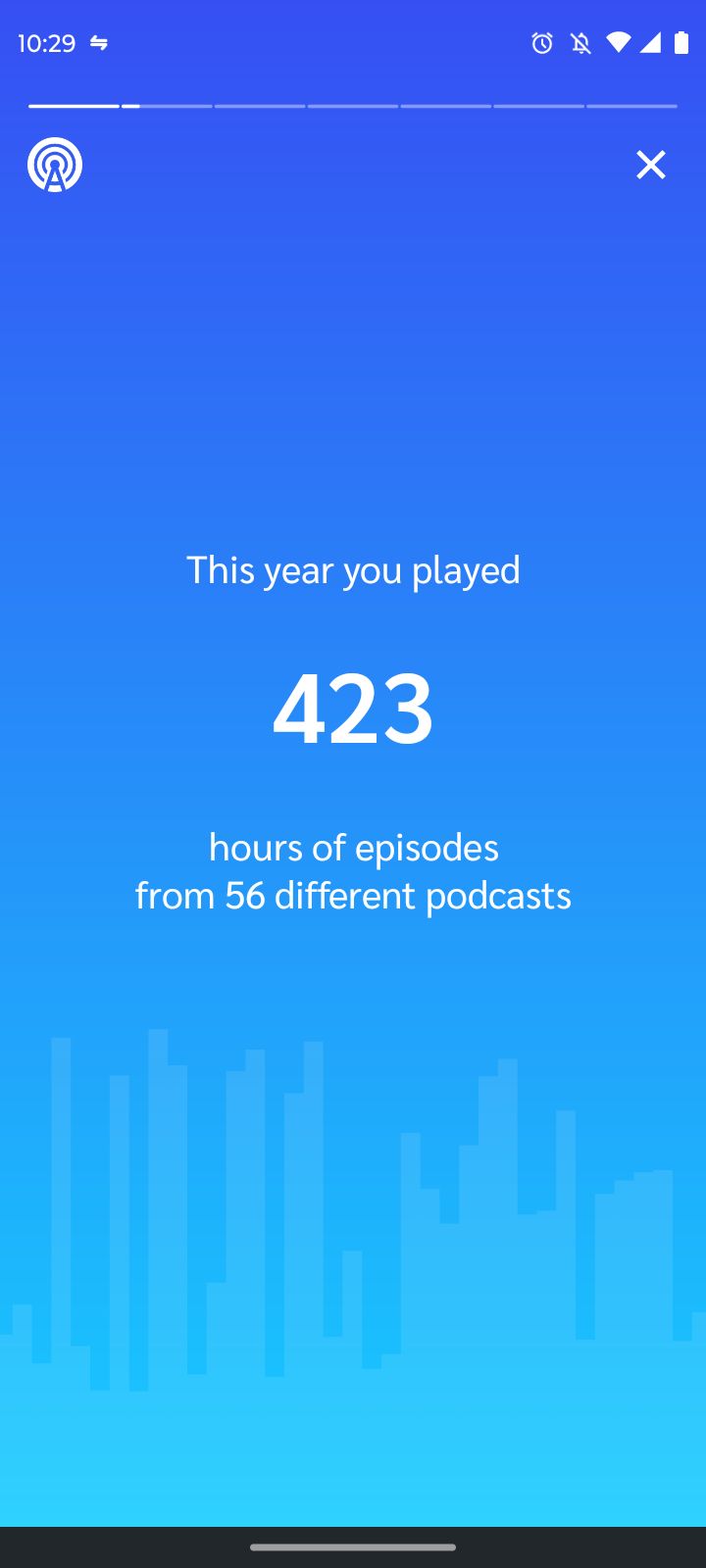Tap the text 'from 56 different podcasts'
The image size is (706, 1568).
(x=353, y=895)
